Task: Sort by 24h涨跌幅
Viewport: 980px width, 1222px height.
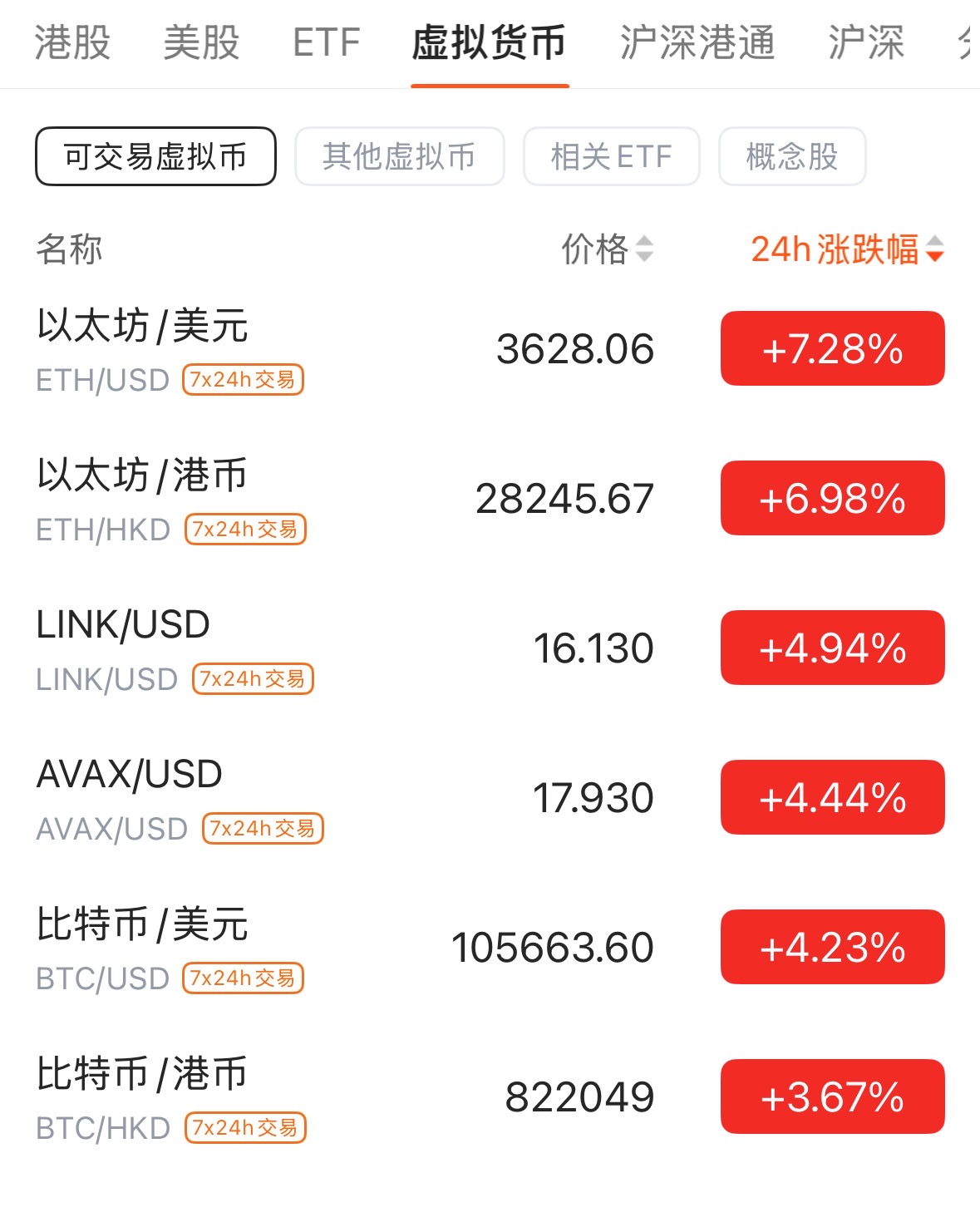Action: click(846, 249)
